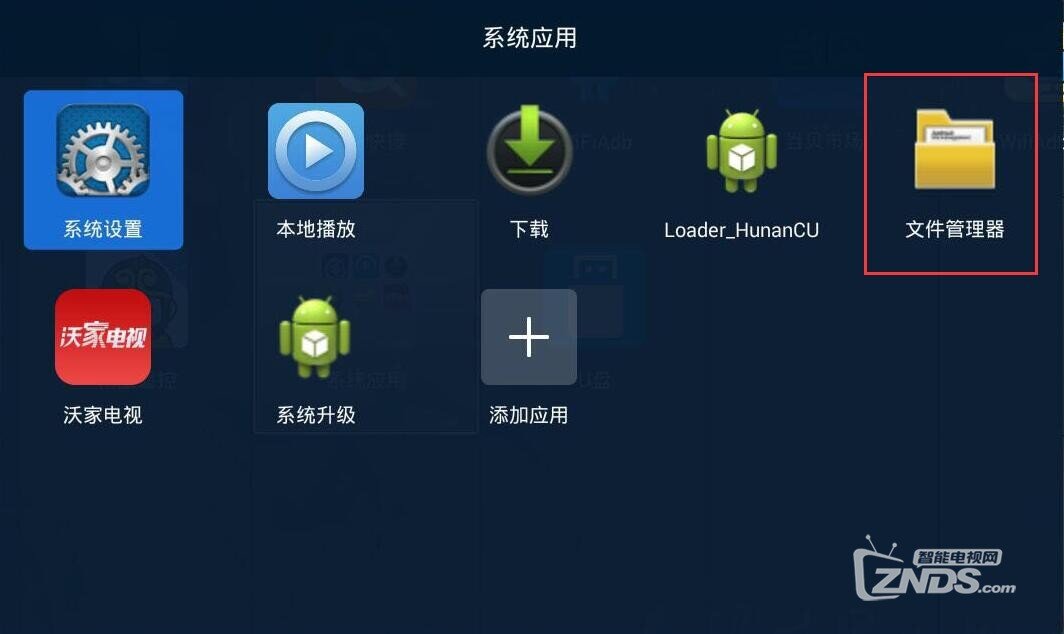Screen dimensions: 1064x634
Task: Launch Loader_HunanCU app
Action: tap(741, 152)
